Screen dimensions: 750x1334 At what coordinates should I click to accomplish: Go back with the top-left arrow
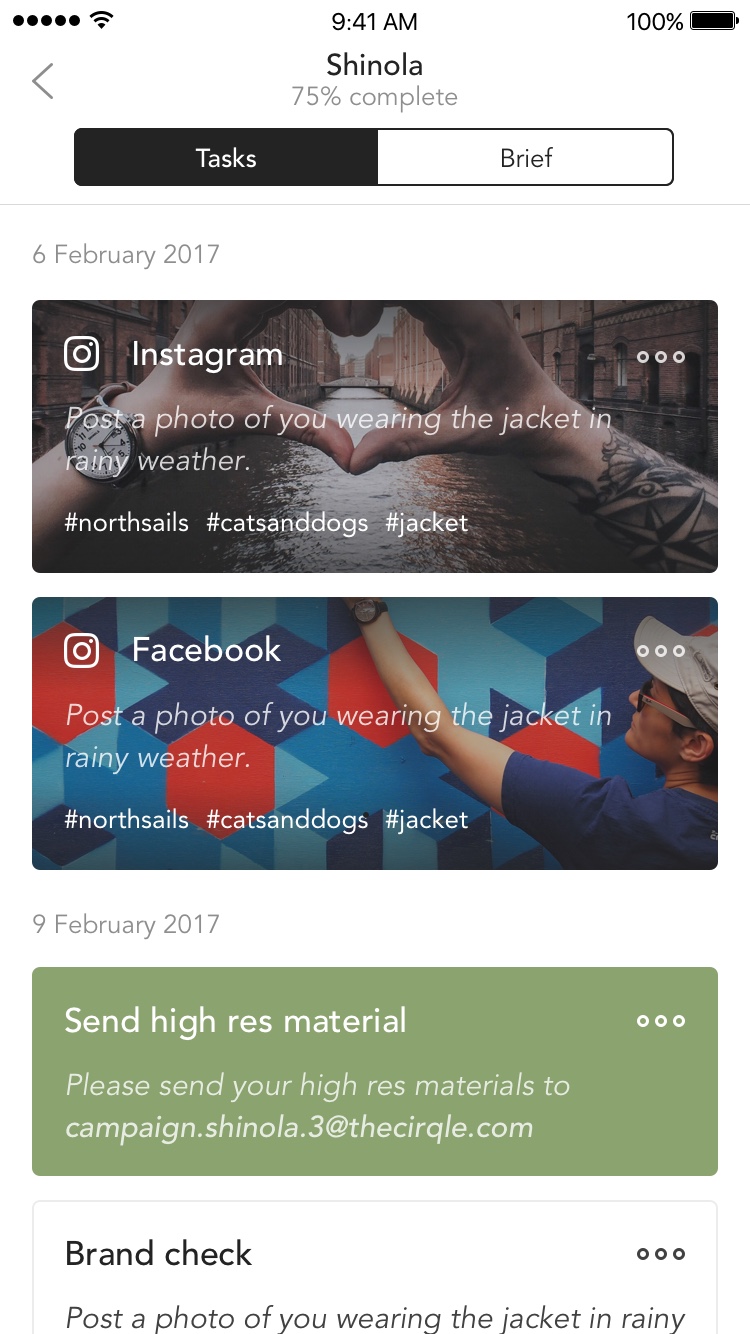[x=43, y=81]
